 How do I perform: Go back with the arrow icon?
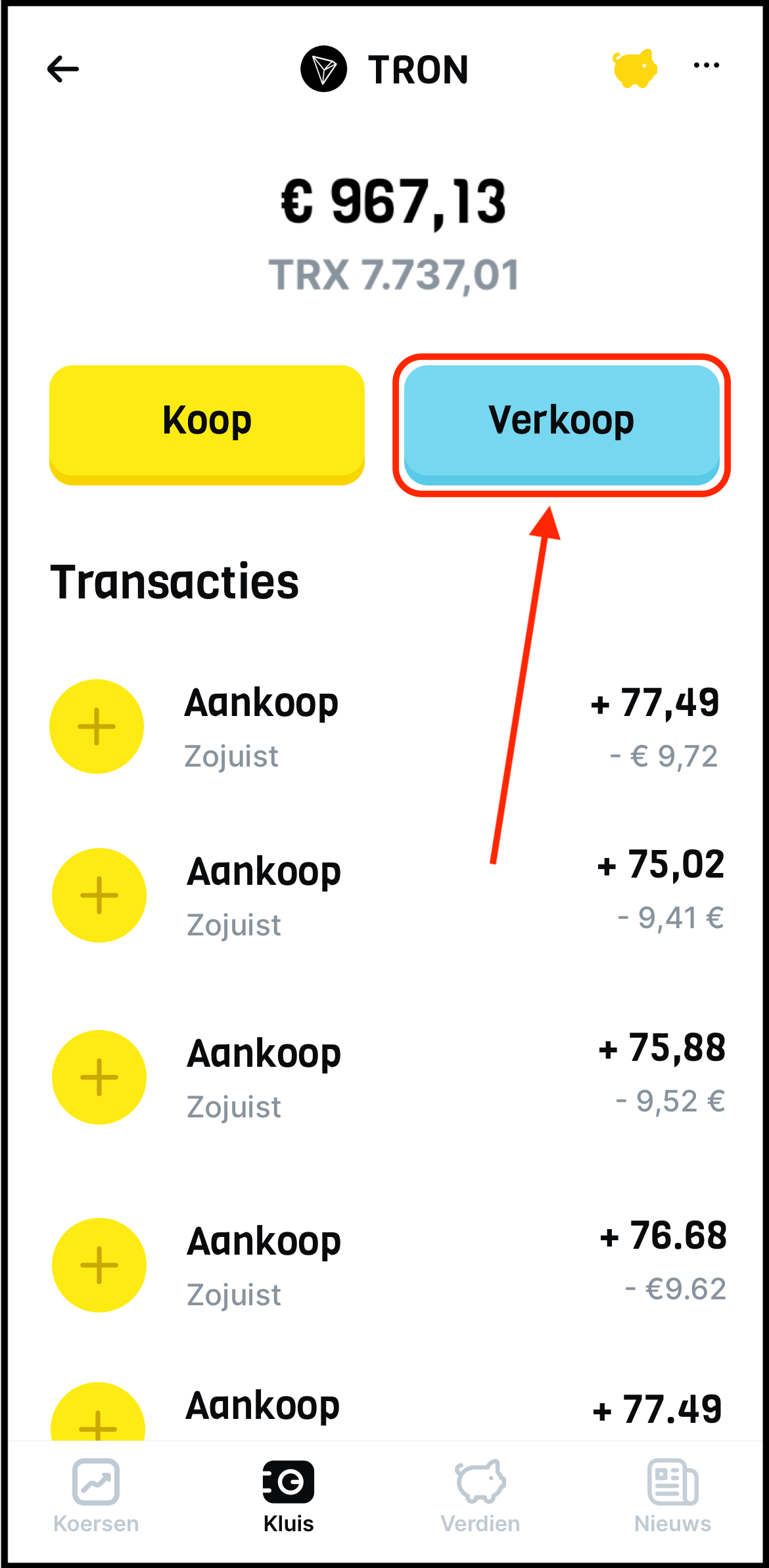tap(63, 69)
